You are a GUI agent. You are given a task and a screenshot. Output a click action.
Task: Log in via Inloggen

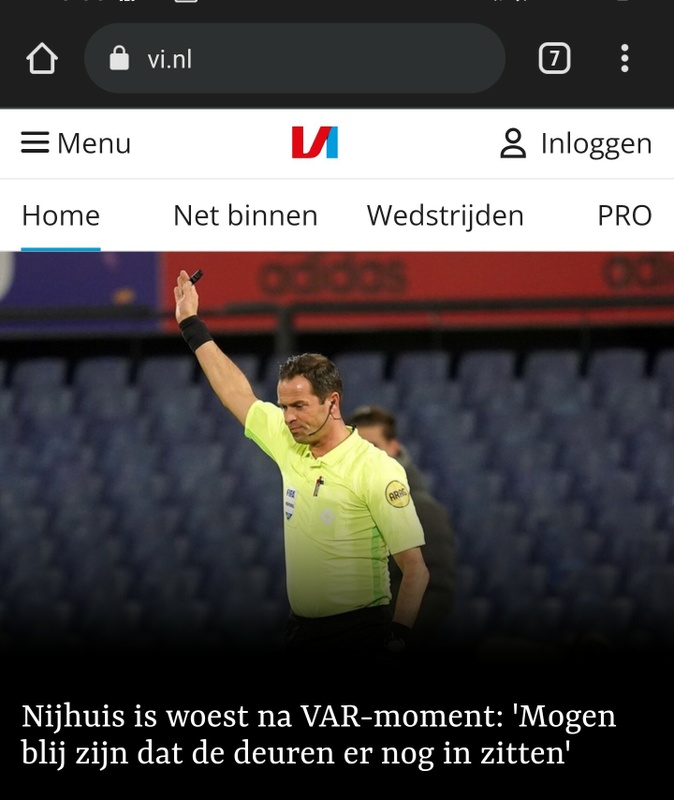pyautogui.click(x=576, y=144)
